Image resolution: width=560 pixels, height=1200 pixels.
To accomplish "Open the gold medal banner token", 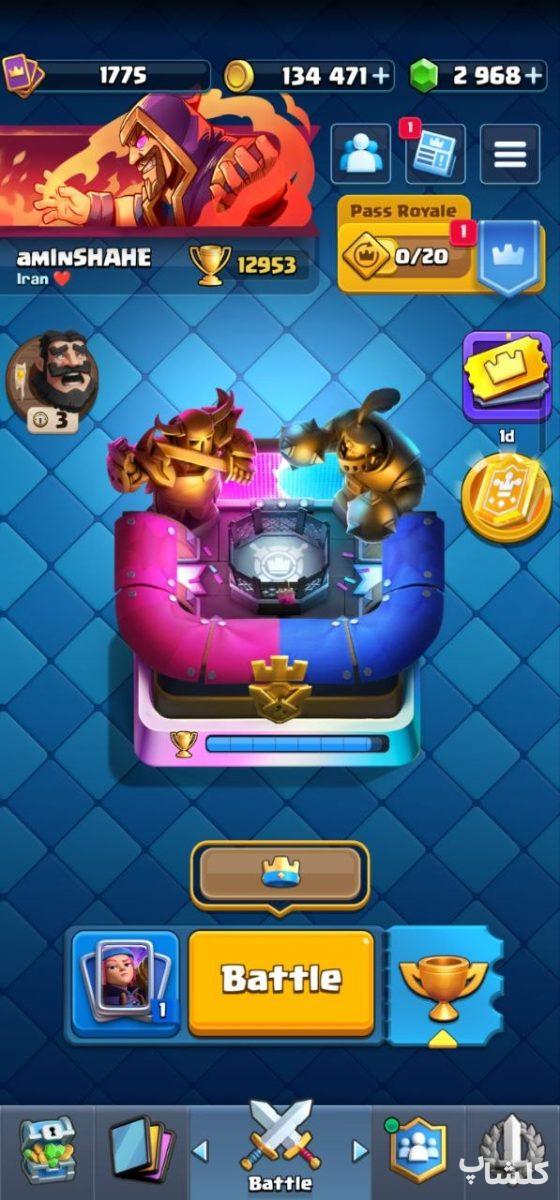I will pyautogui.click(x=506, y=496).
